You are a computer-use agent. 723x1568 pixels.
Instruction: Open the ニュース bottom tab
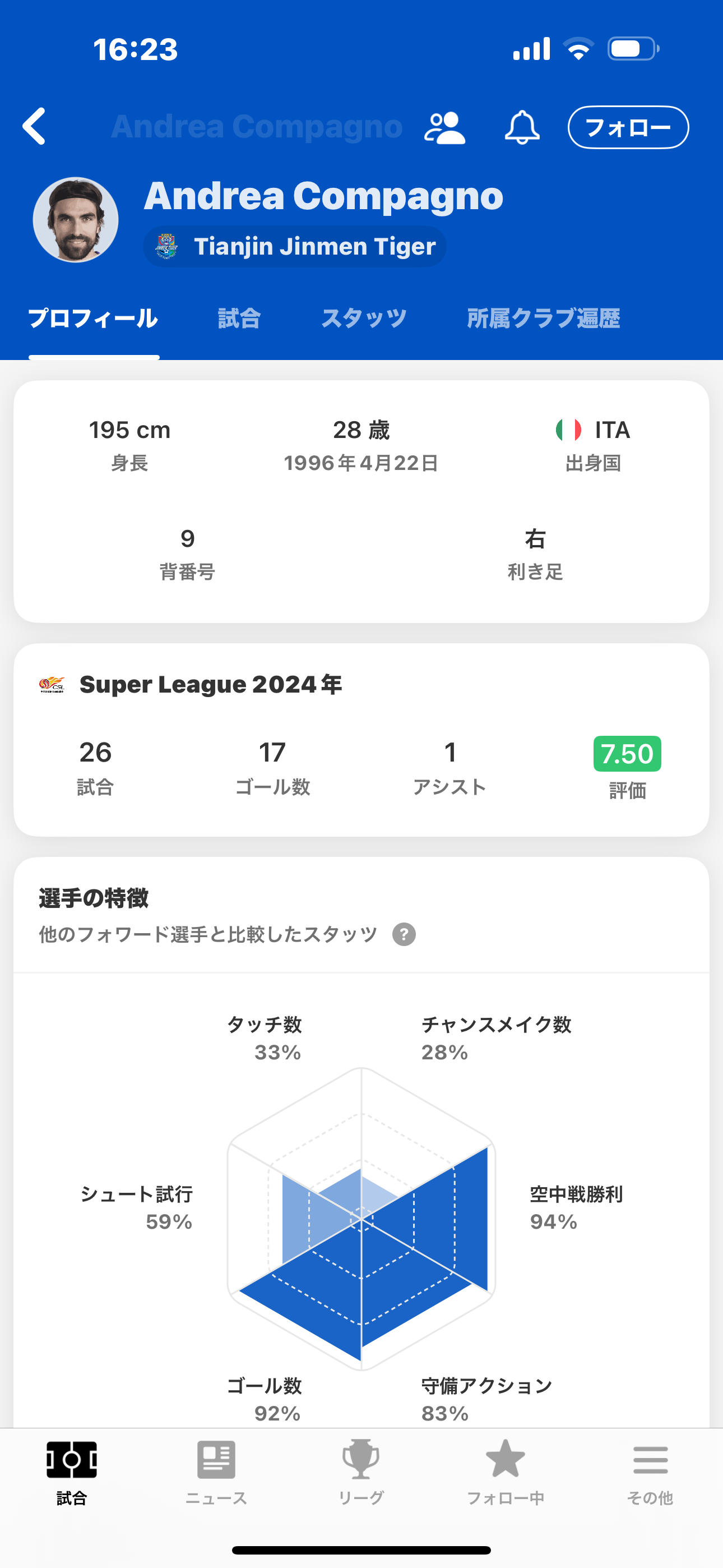216,1472
